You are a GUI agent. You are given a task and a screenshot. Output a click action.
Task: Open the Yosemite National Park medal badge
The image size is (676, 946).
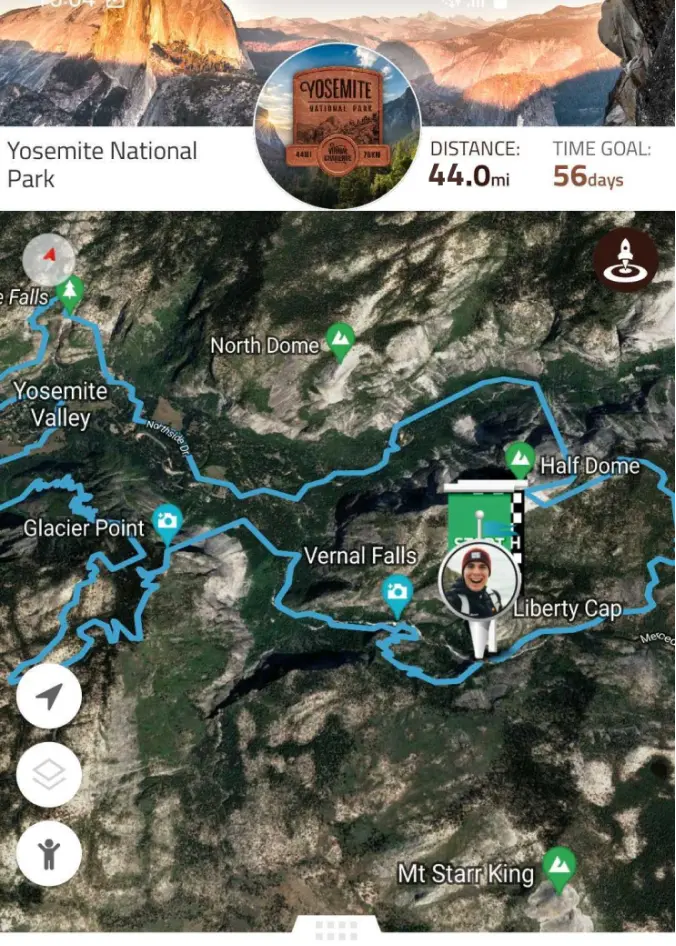pos(337,125)
